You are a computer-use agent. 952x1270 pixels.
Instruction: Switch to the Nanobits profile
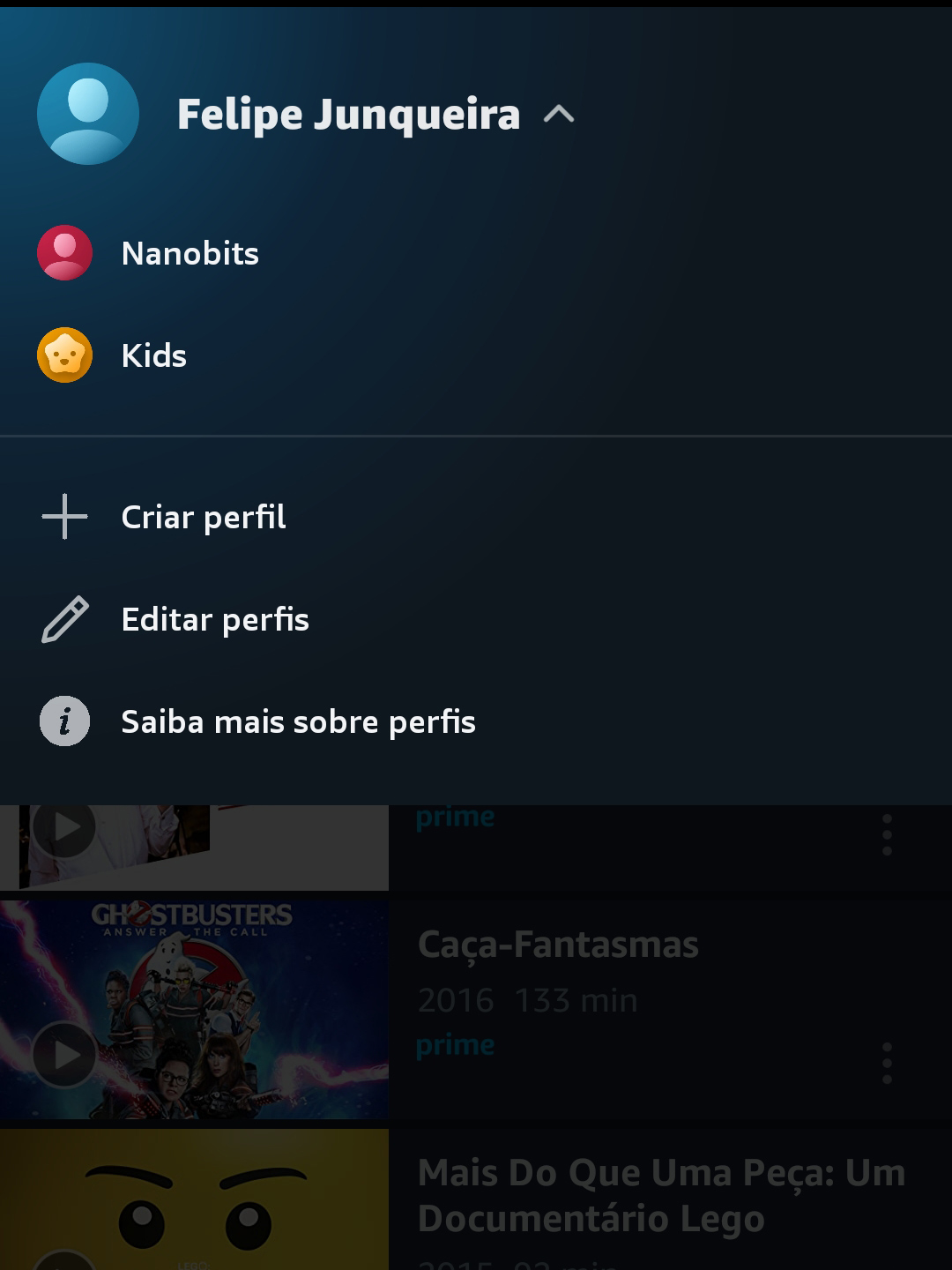pyautogui.click(x=190, y=252)
